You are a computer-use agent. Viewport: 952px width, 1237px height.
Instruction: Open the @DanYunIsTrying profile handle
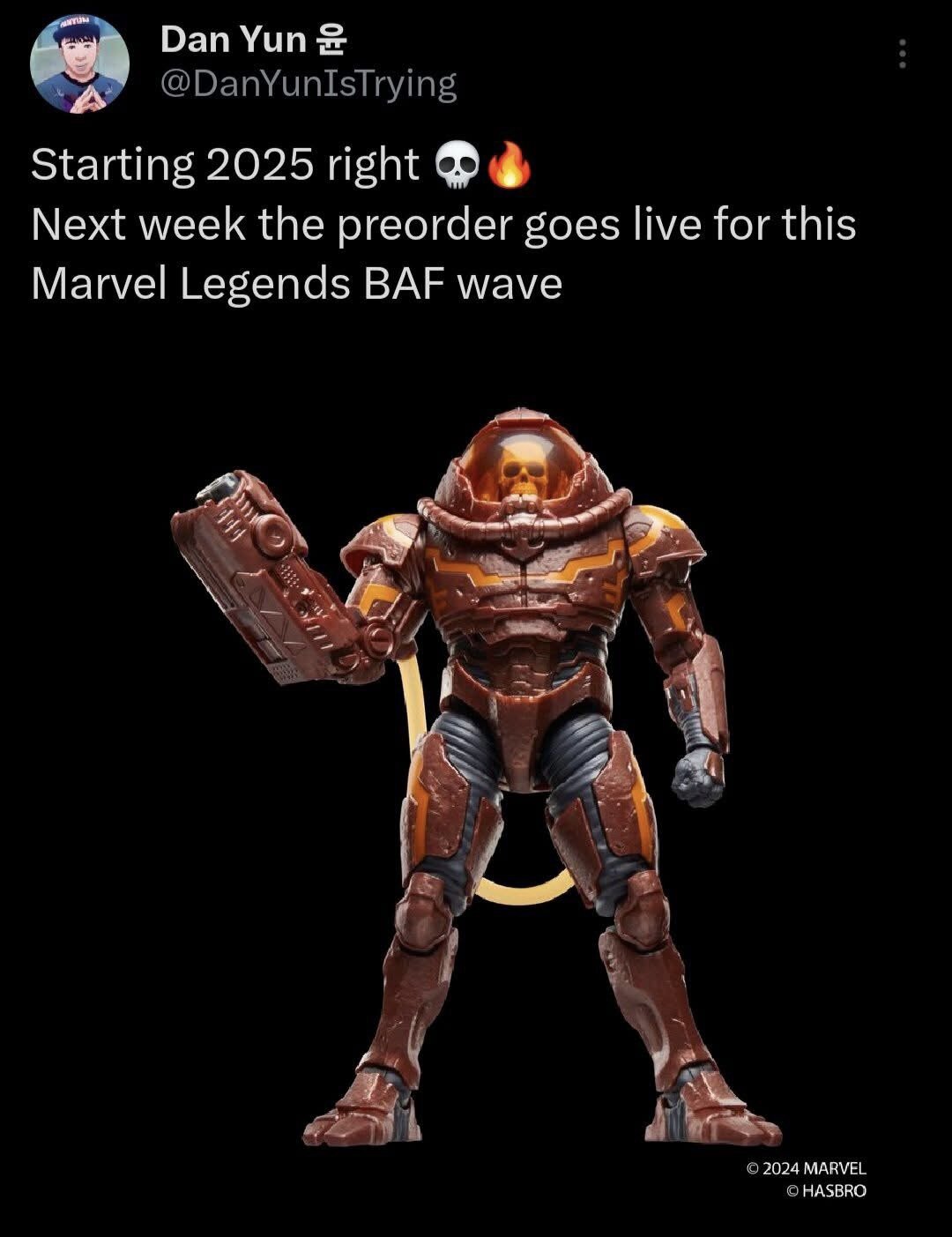(309, 84)
